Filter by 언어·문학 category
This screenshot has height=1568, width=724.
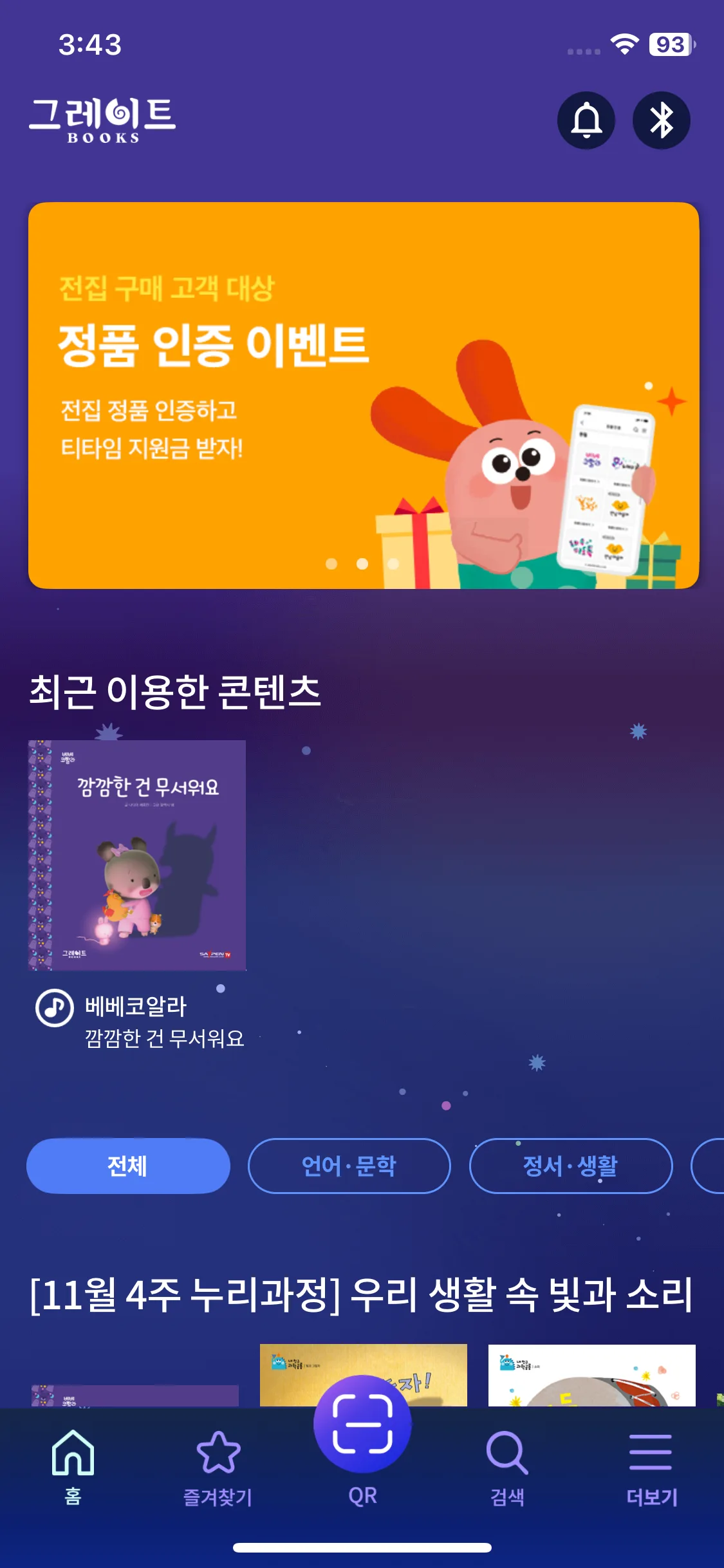click(349, 1166)
